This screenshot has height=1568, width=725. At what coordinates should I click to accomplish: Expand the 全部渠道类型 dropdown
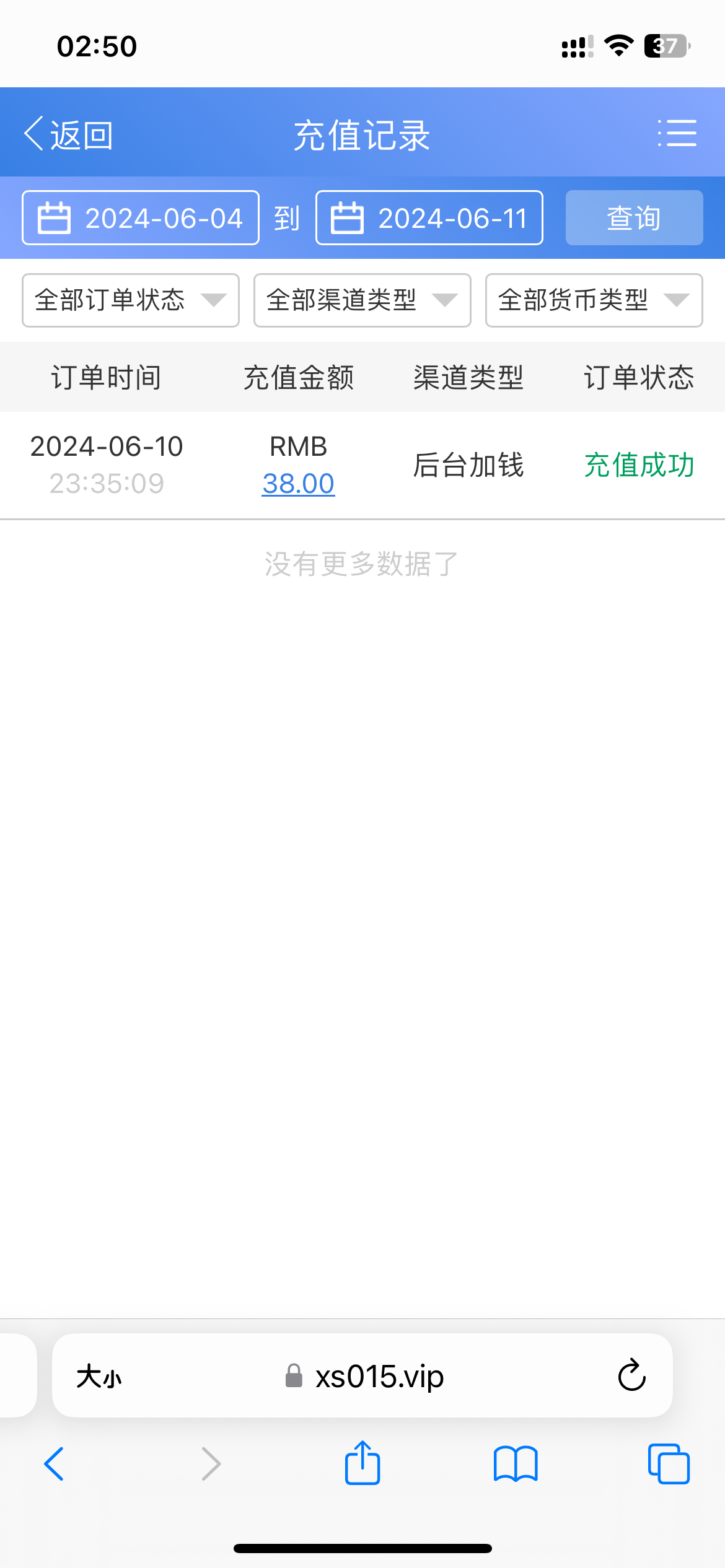[362, 300]
